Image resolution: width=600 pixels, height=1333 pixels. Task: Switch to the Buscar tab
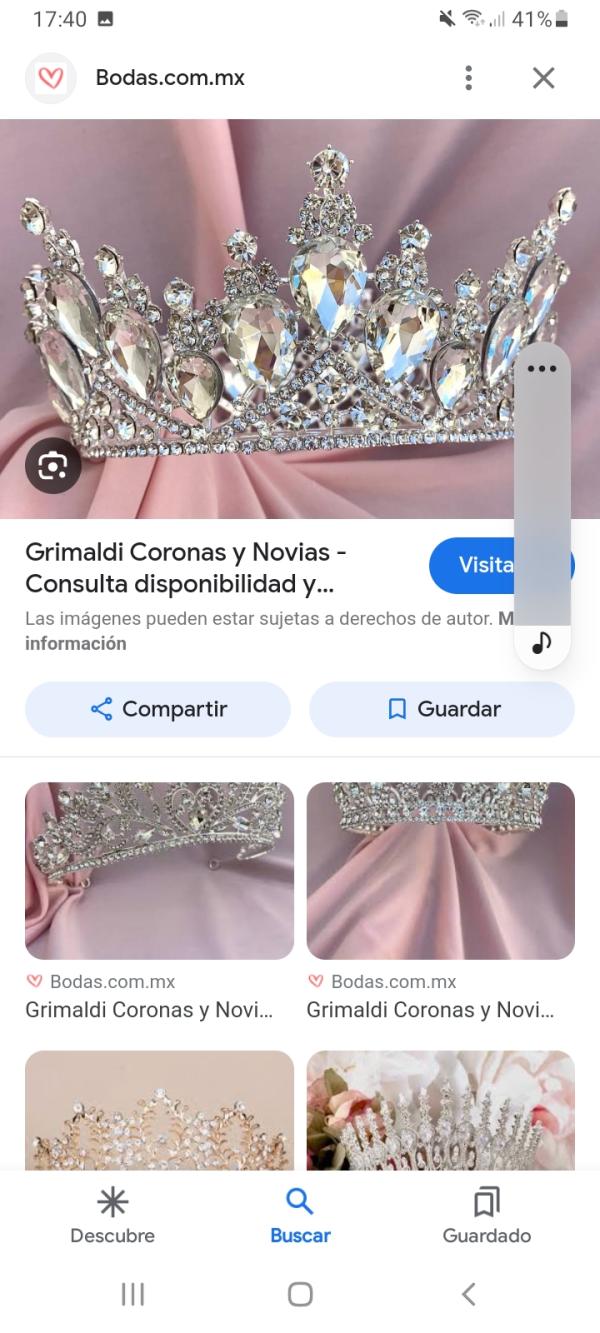point(300,1216)
